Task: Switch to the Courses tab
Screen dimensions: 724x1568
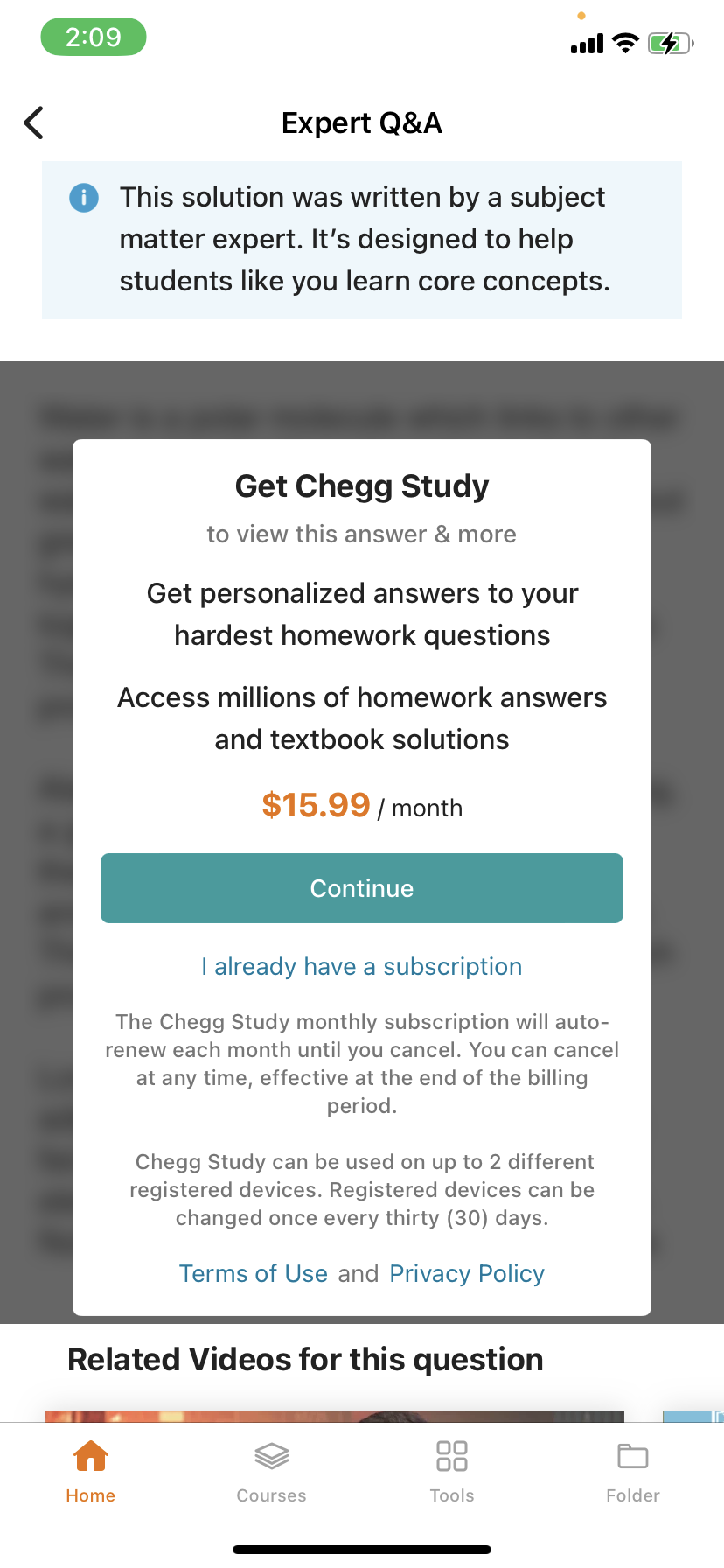Action: pos(272,1472)
